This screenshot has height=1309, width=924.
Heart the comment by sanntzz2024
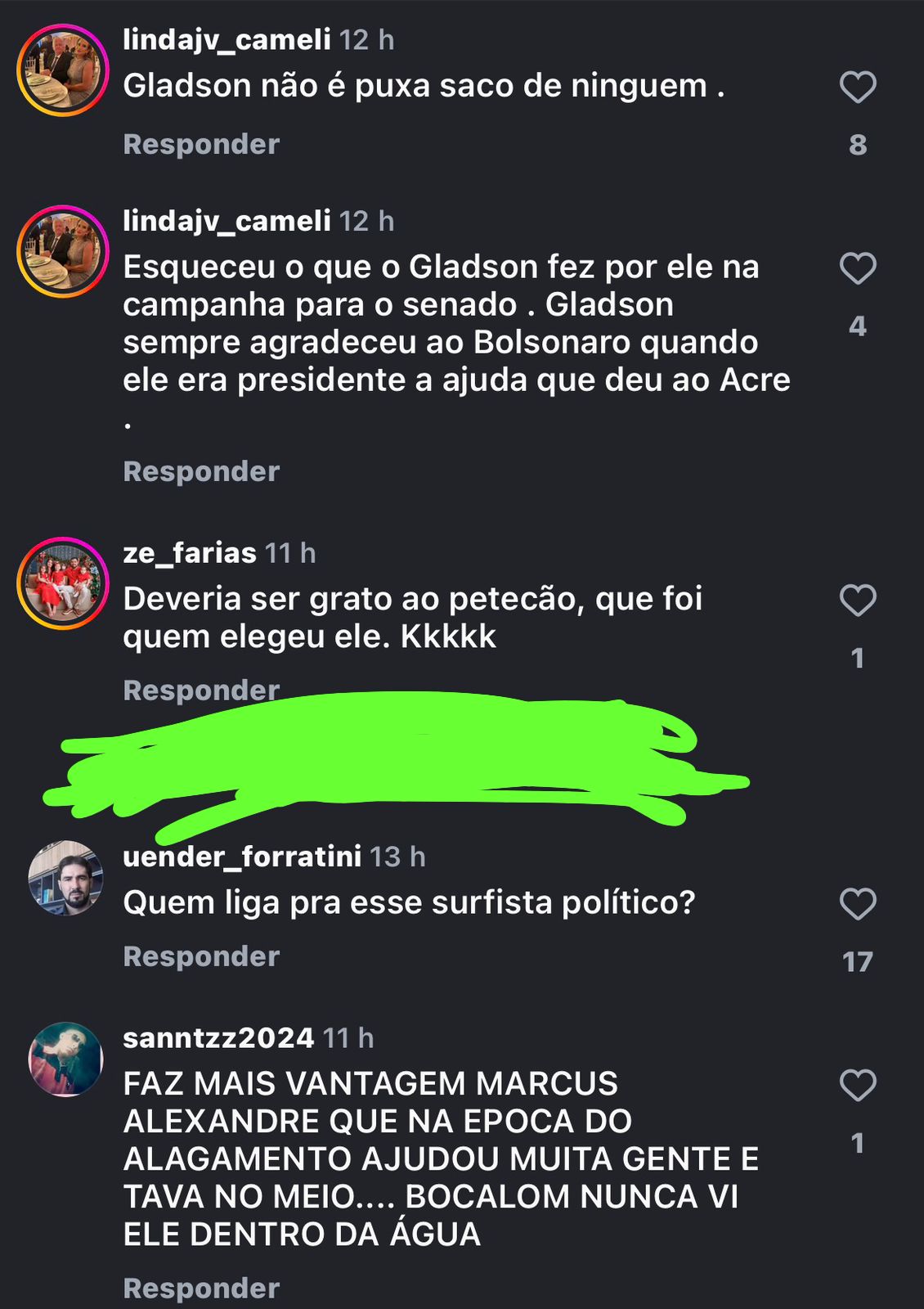tap(858, 1086)
